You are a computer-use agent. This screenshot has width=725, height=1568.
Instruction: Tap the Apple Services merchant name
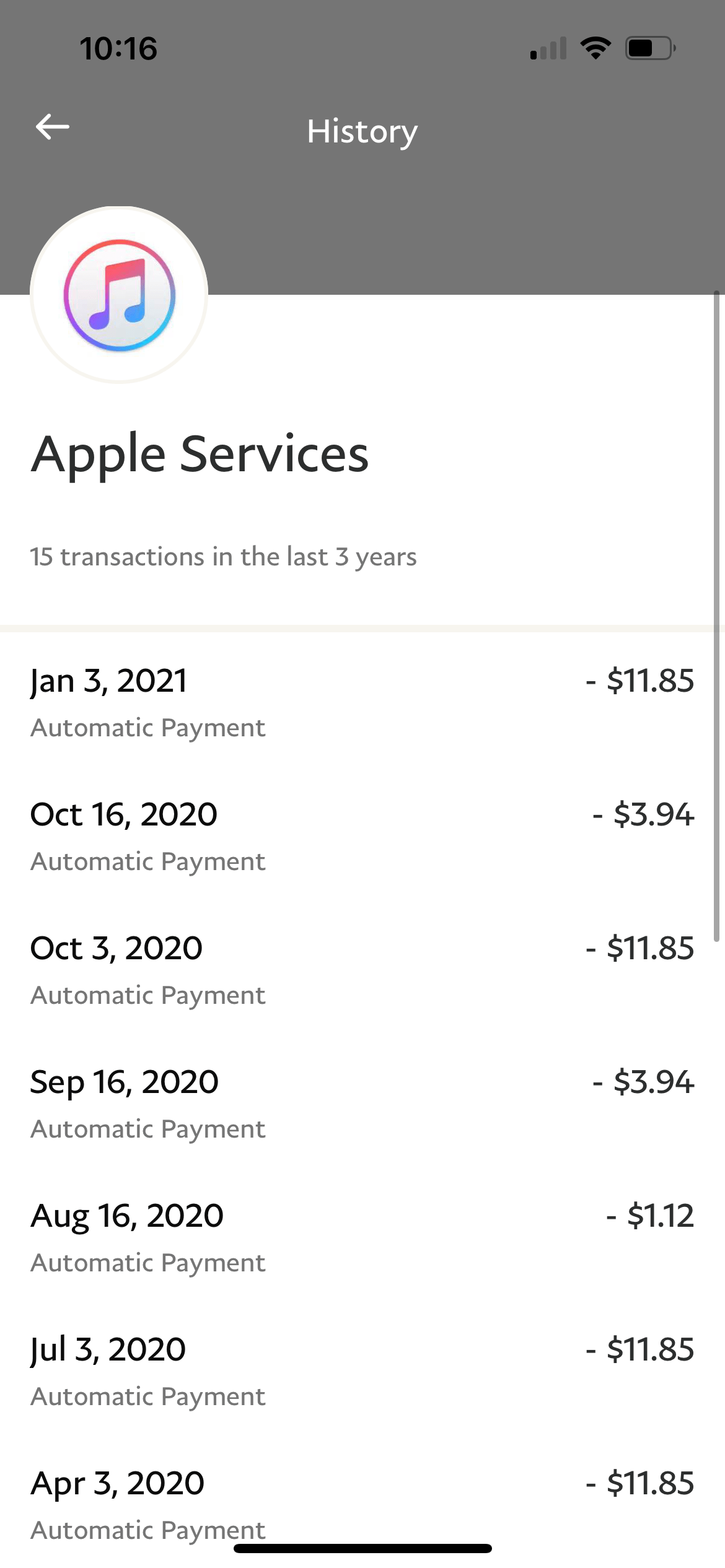tap(200, 454)
